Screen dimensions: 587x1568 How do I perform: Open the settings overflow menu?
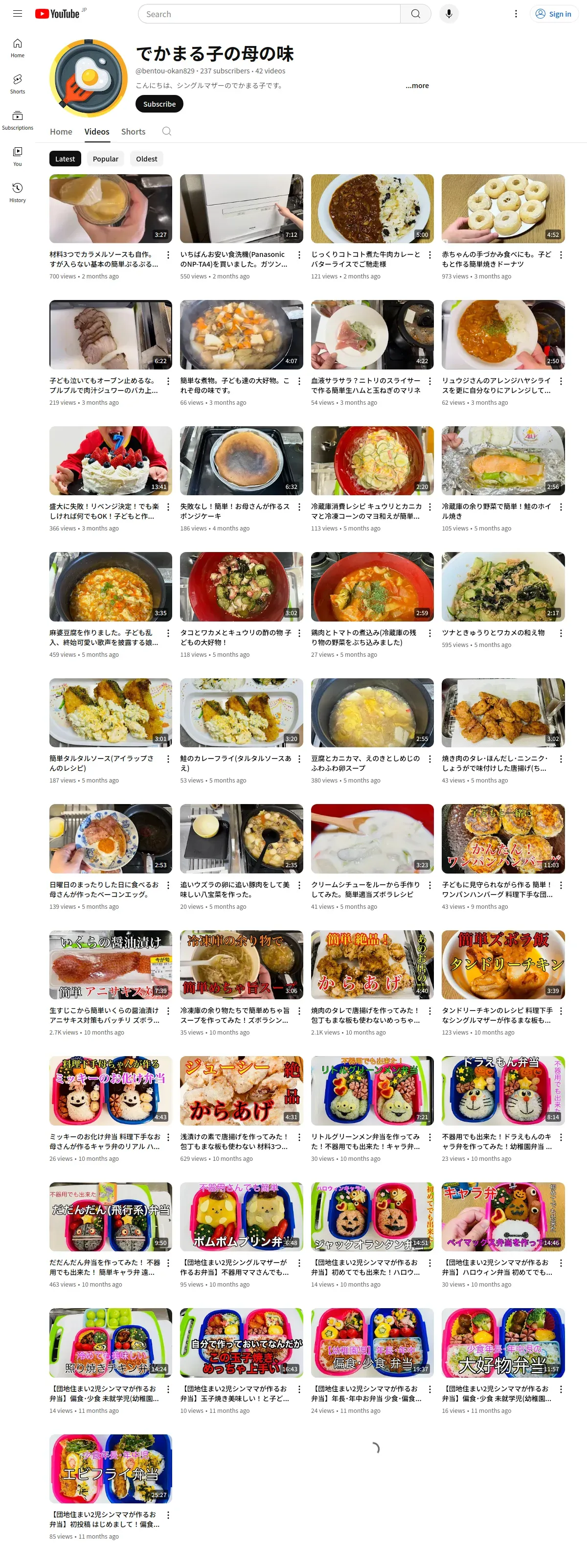(516, 13)
